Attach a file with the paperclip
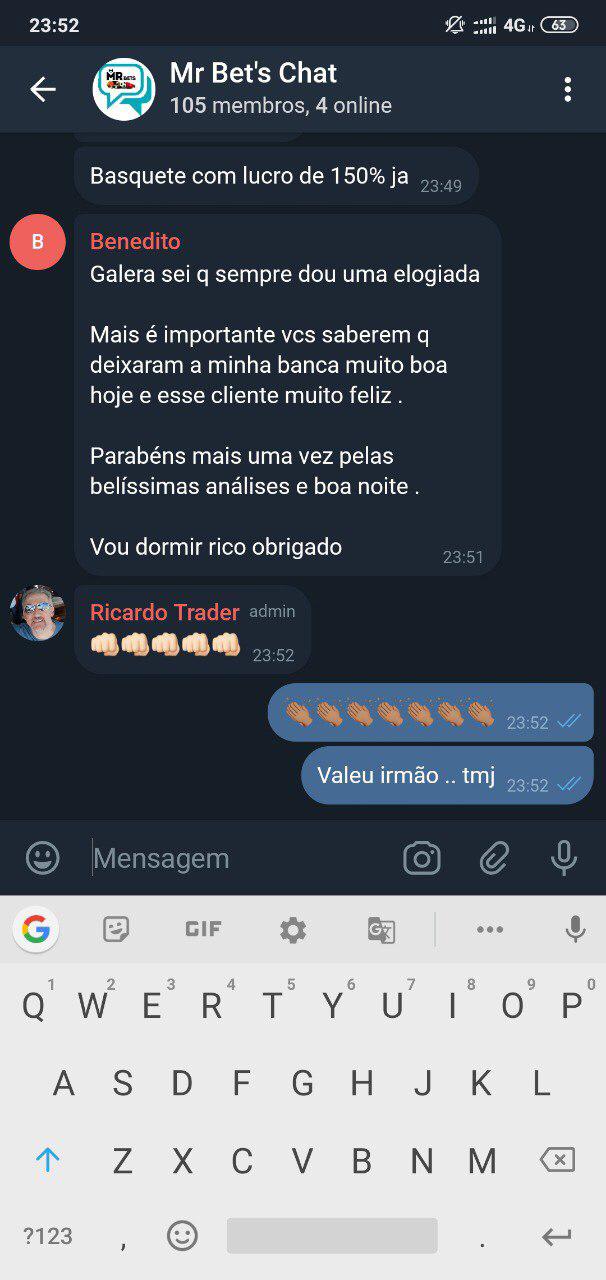Image resolution: width=606 pixels, height=1280 pixels. pyautogui.click(x=494, y=858)
